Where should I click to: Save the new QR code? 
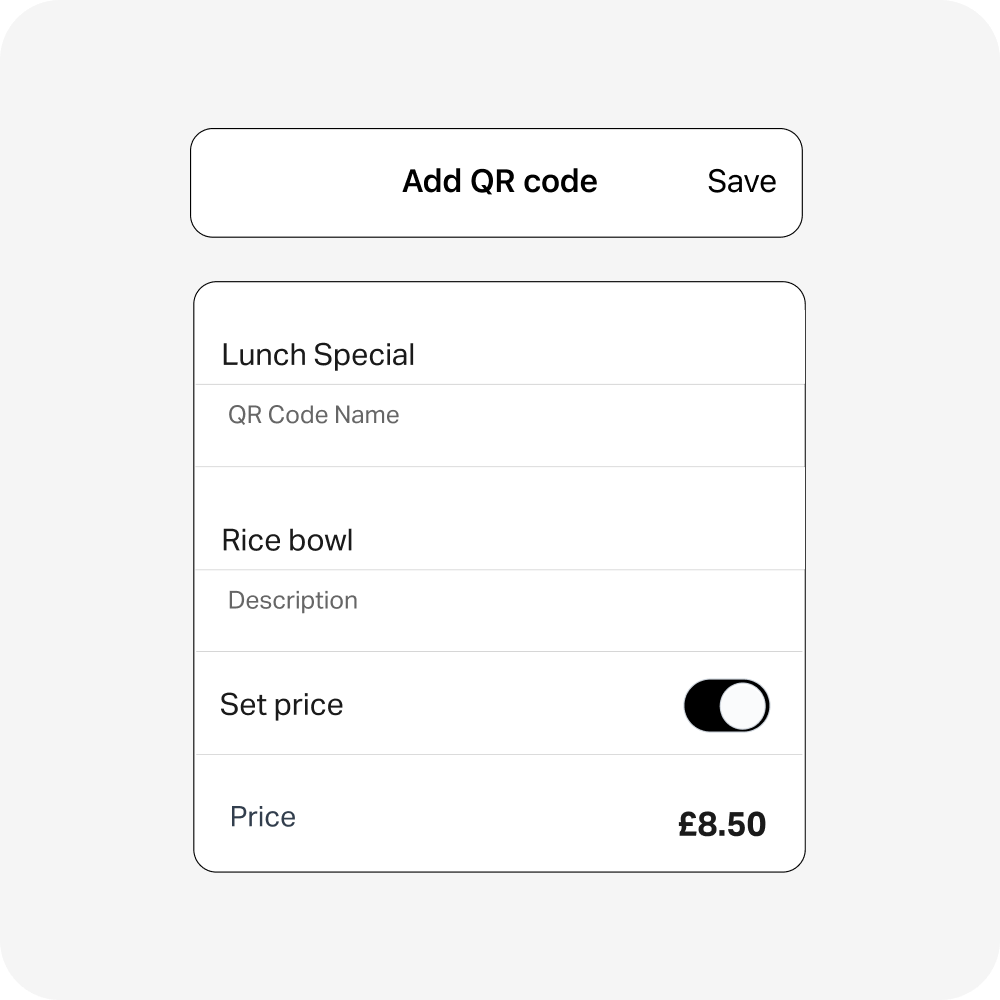pyautogui.click(x=741, y=181)
